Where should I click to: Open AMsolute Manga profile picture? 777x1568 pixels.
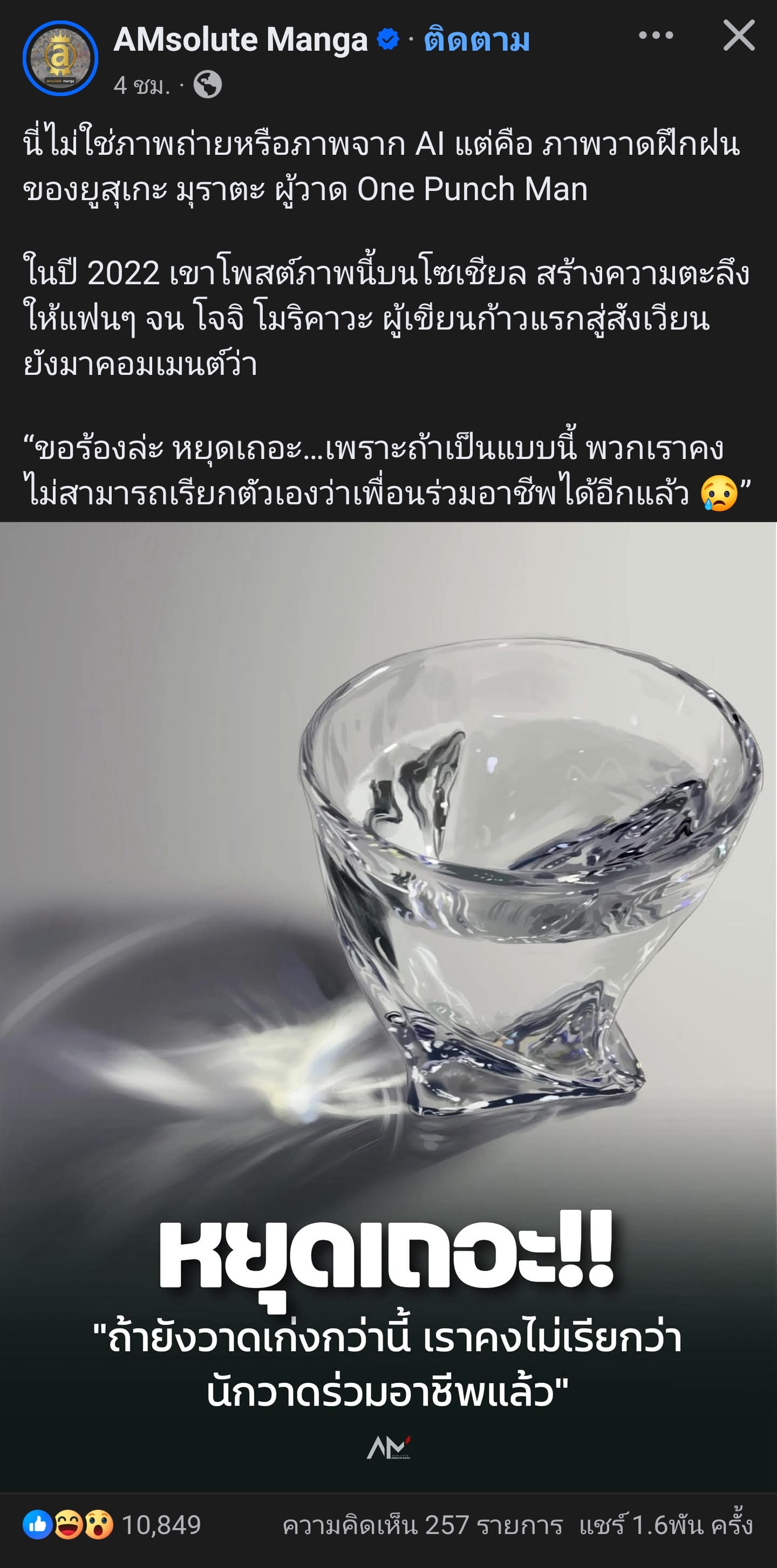(x=60, y=58)
